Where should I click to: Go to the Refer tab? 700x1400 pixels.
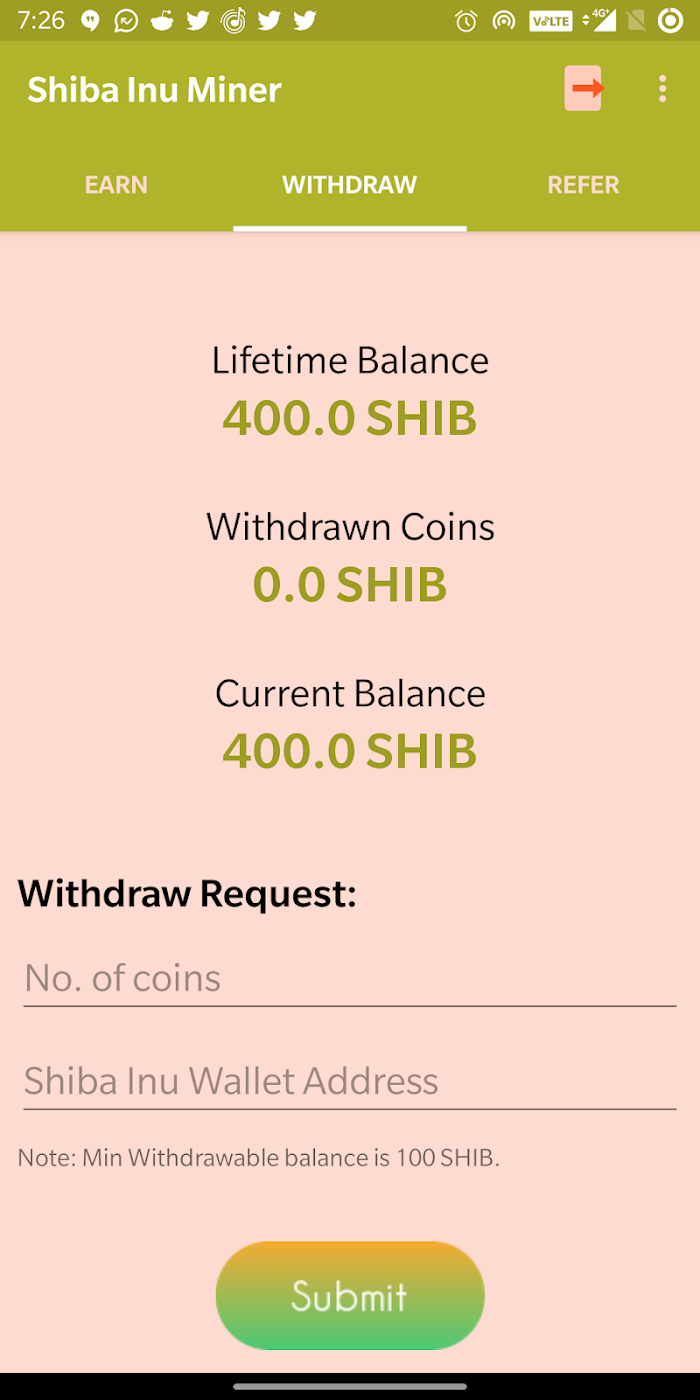coord(583,185)
